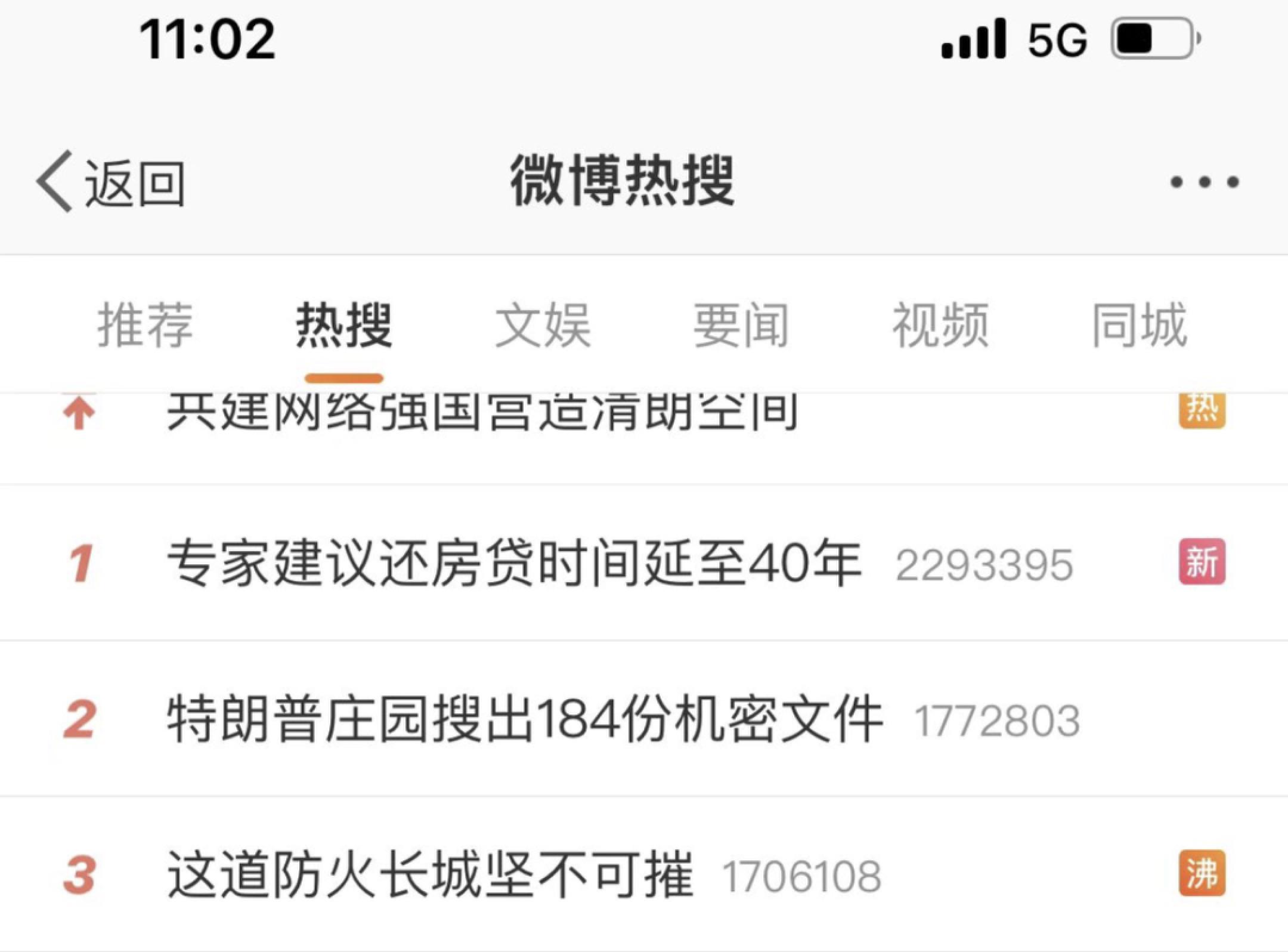Open the three-dot overflow menu
The height and width of the screenshot is (952, 1288).
pyautogui.click(x=1204, y=181)
